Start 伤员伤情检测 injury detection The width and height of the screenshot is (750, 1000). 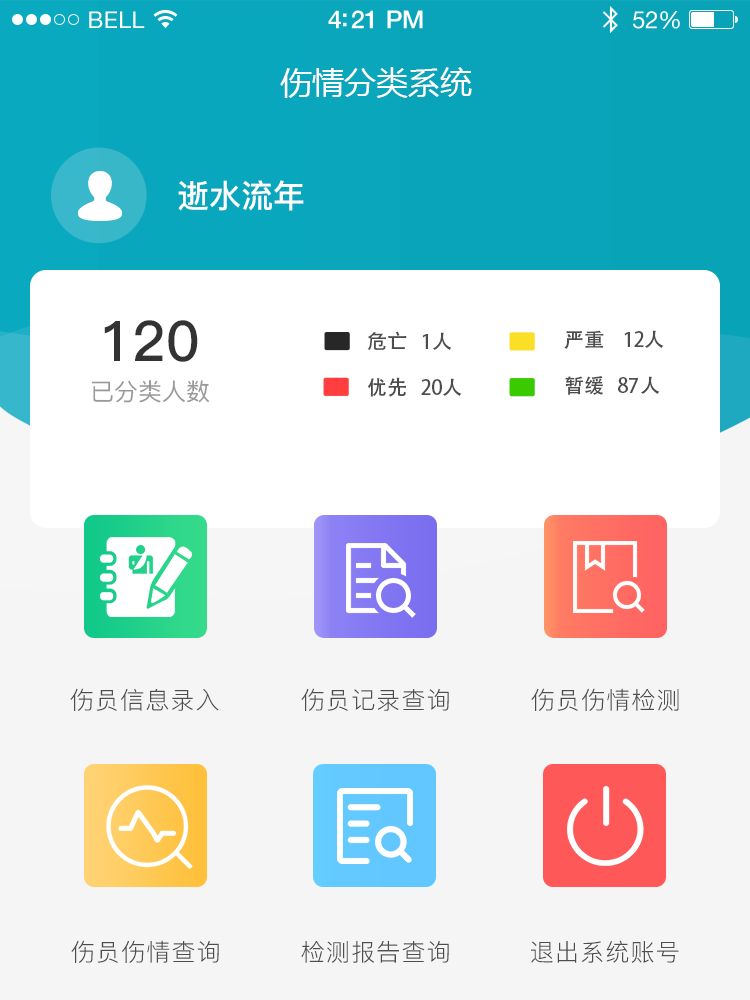(x=605, y=577)
